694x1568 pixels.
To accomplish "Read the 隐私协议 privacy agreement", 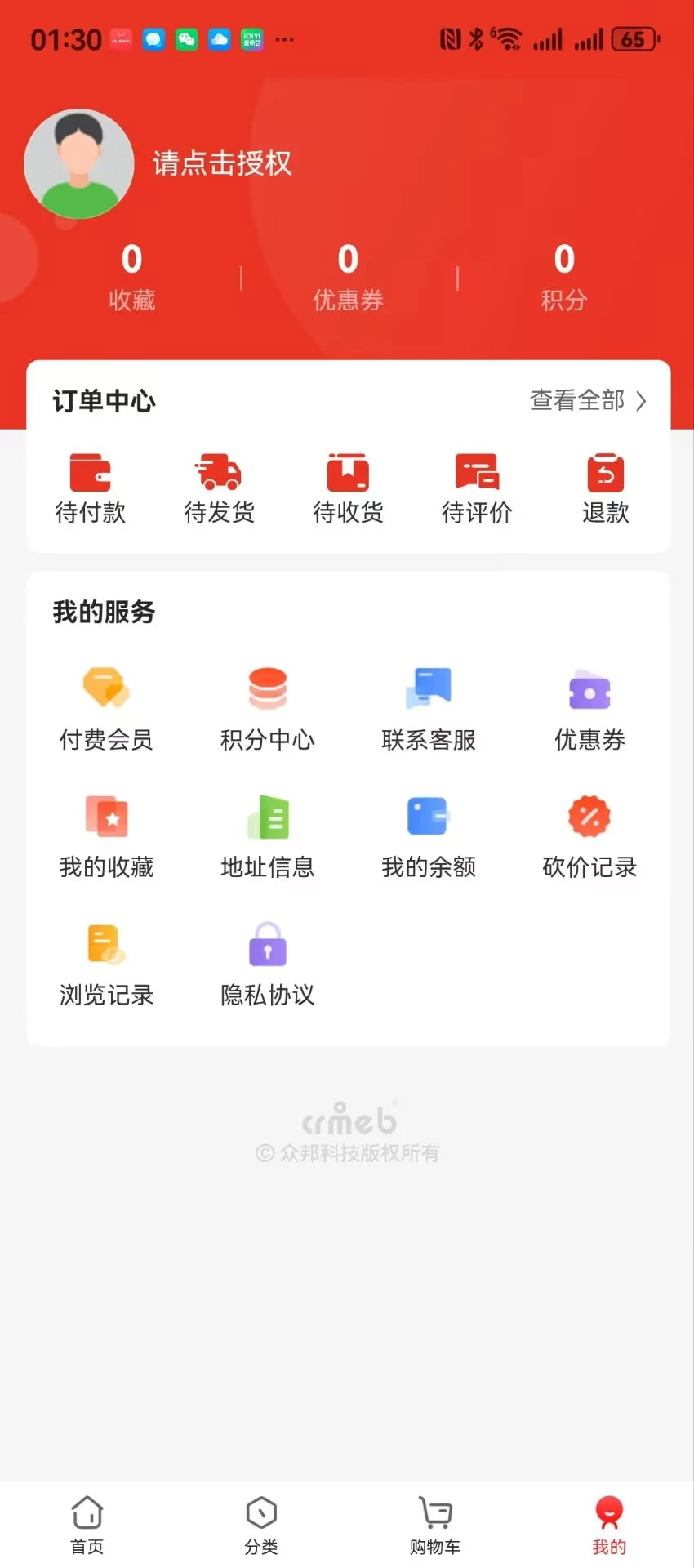I will tap(267, 964).
